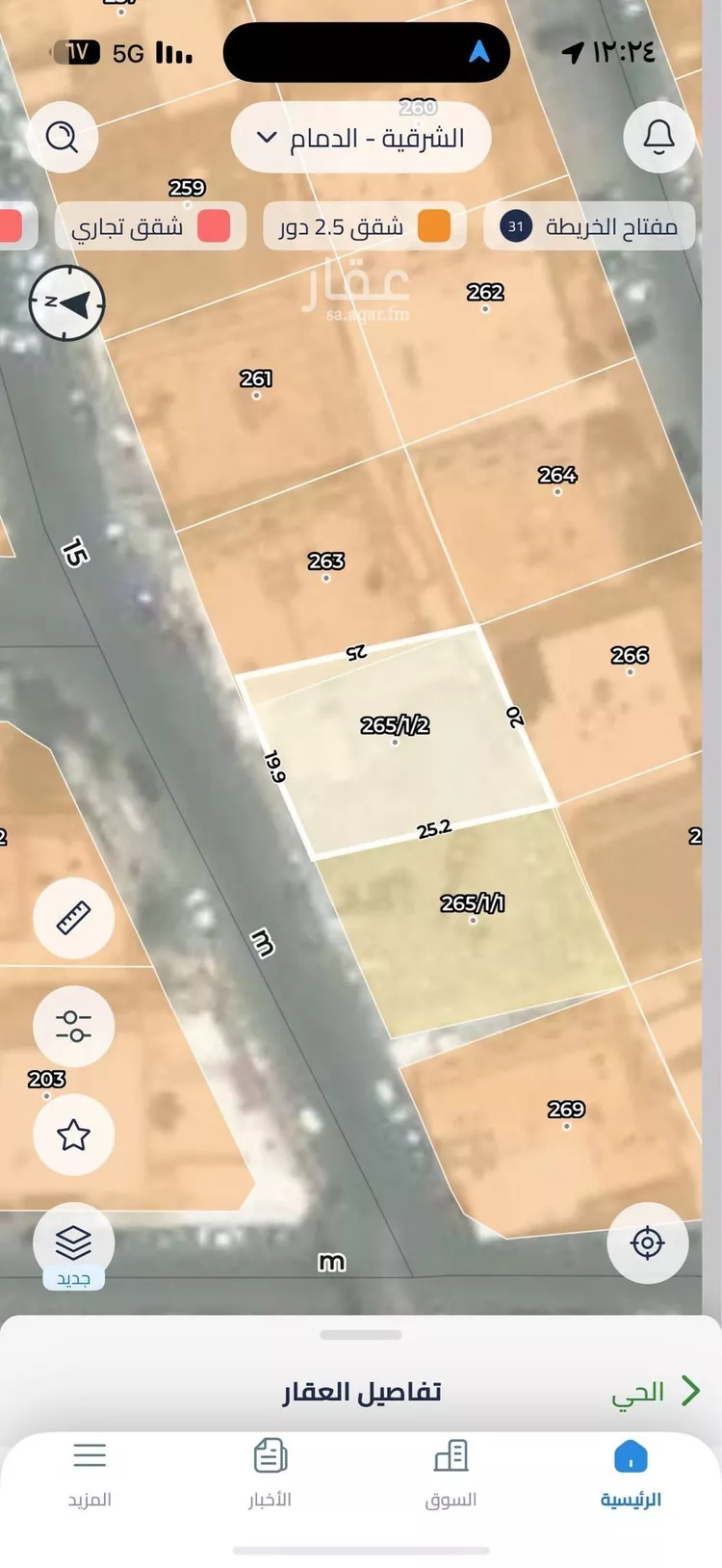The width and height of the screenshot is (722, 1568).
Task: Open the map search icon
Action: coord(63,137)
